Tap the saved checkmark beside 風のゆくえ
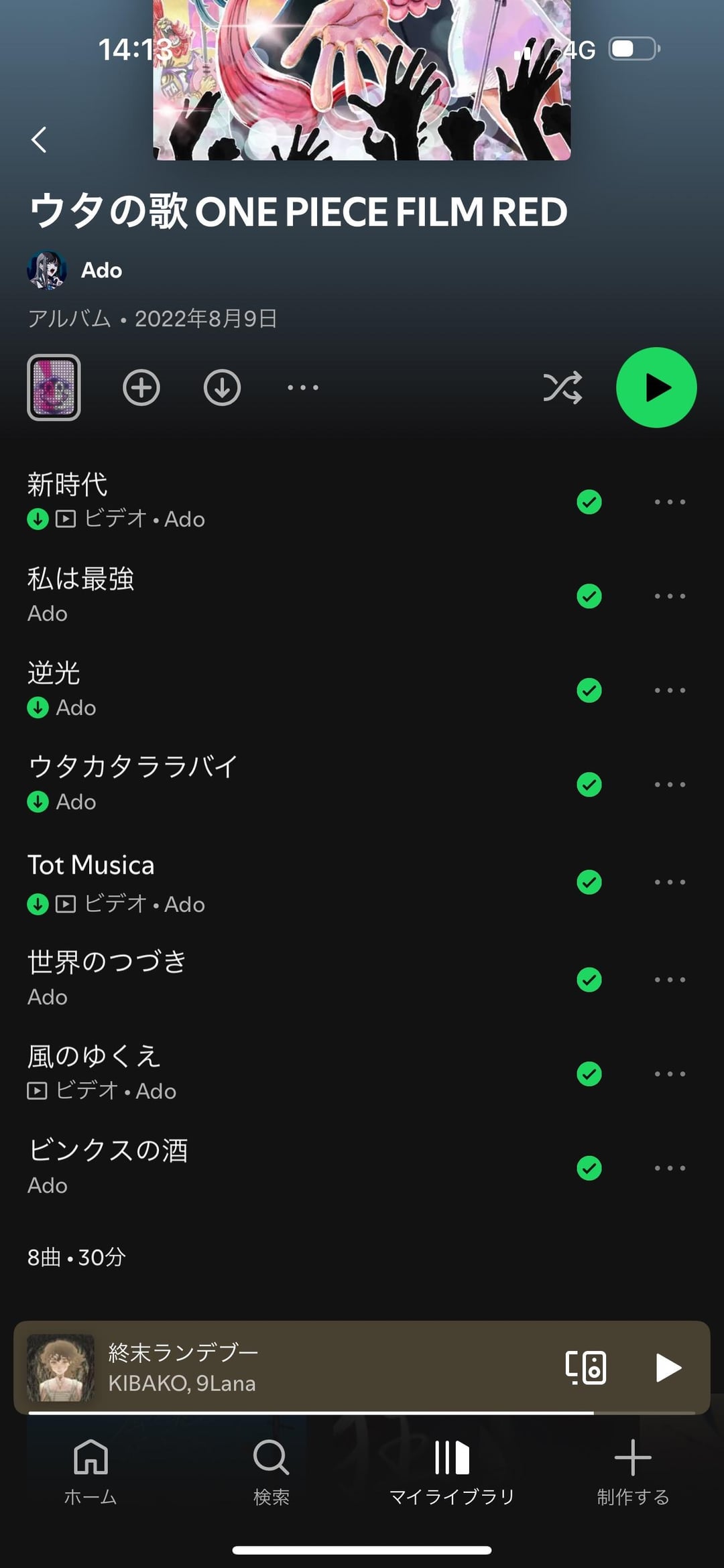This screenshot has width=724, height=1568. [589, 1073]
